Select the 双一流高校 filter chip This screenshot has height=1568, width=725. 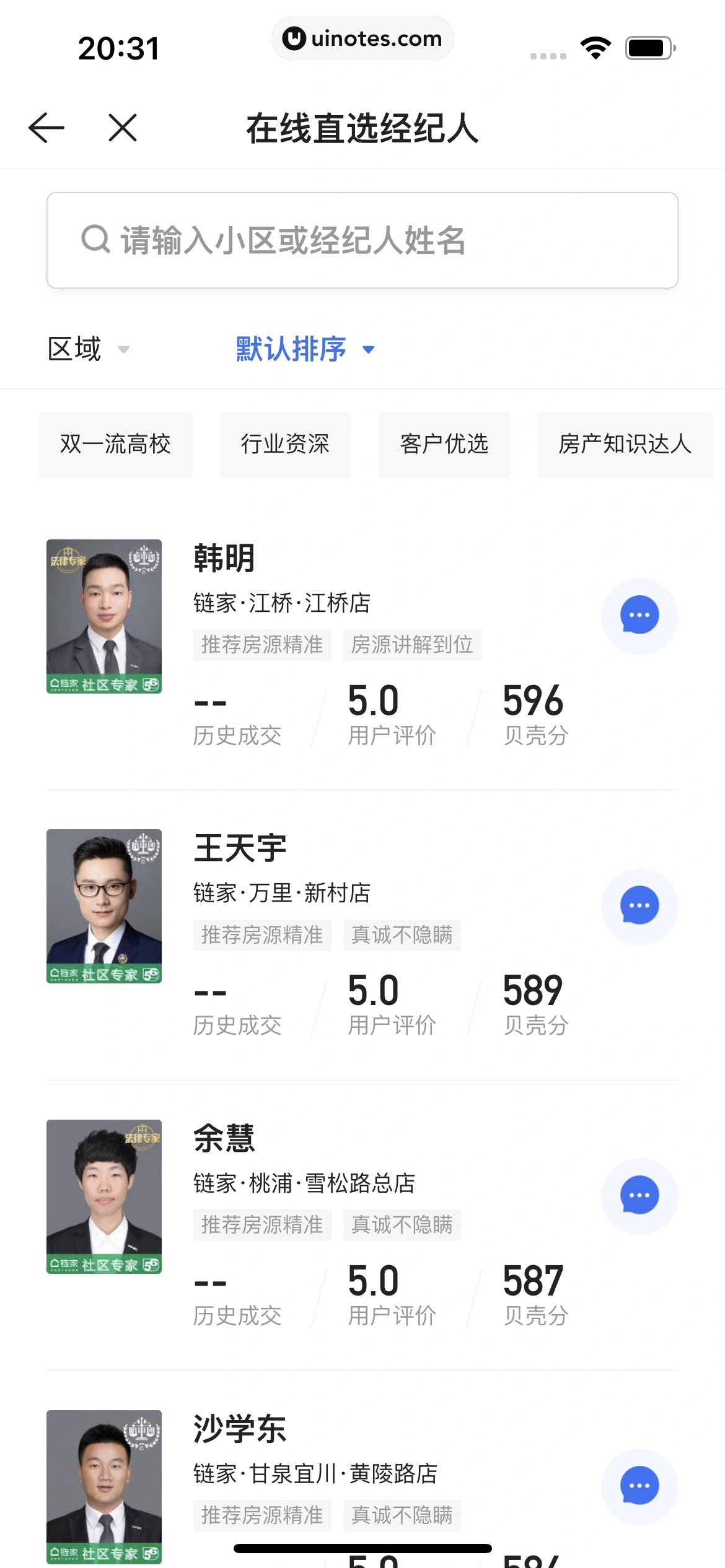point(115,445)
